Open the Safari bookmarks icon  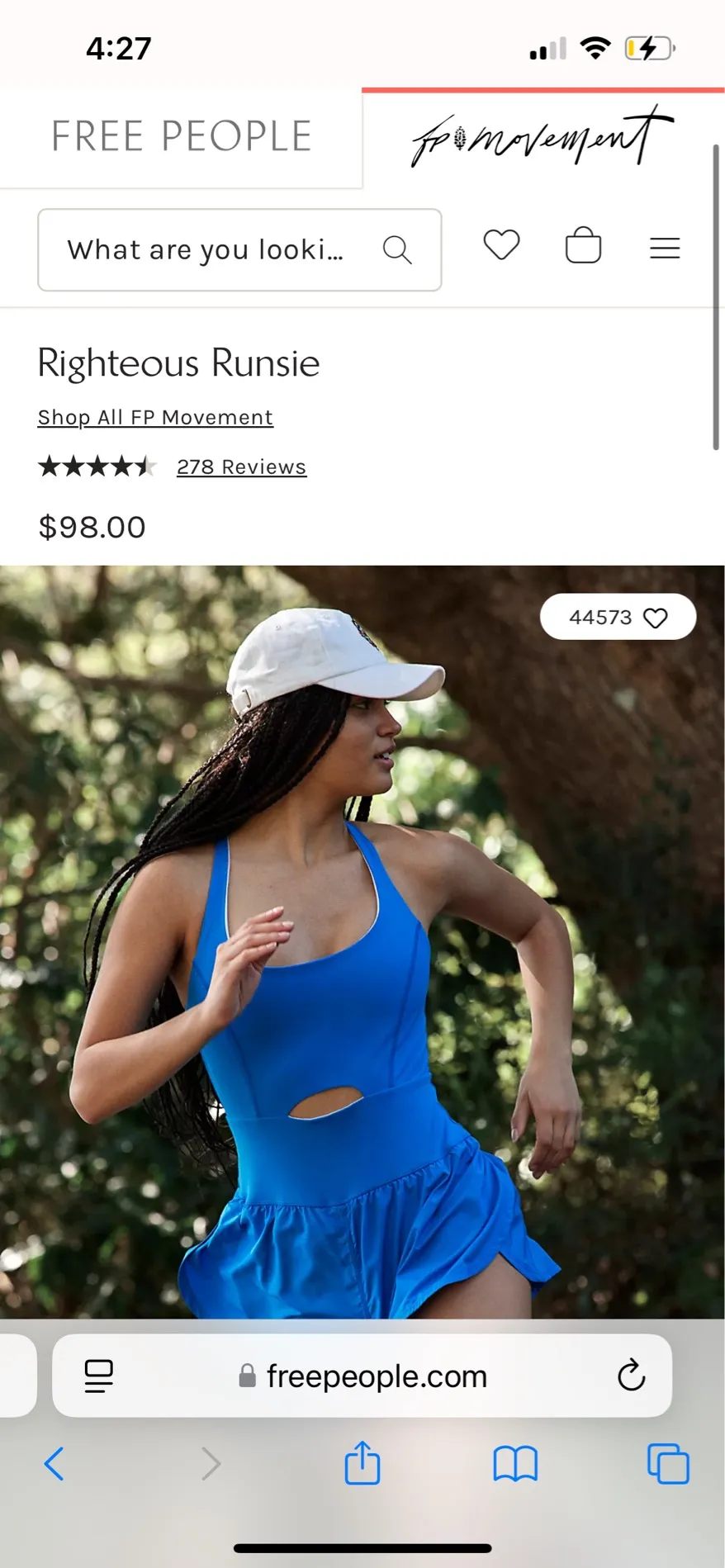point(514,1463)
